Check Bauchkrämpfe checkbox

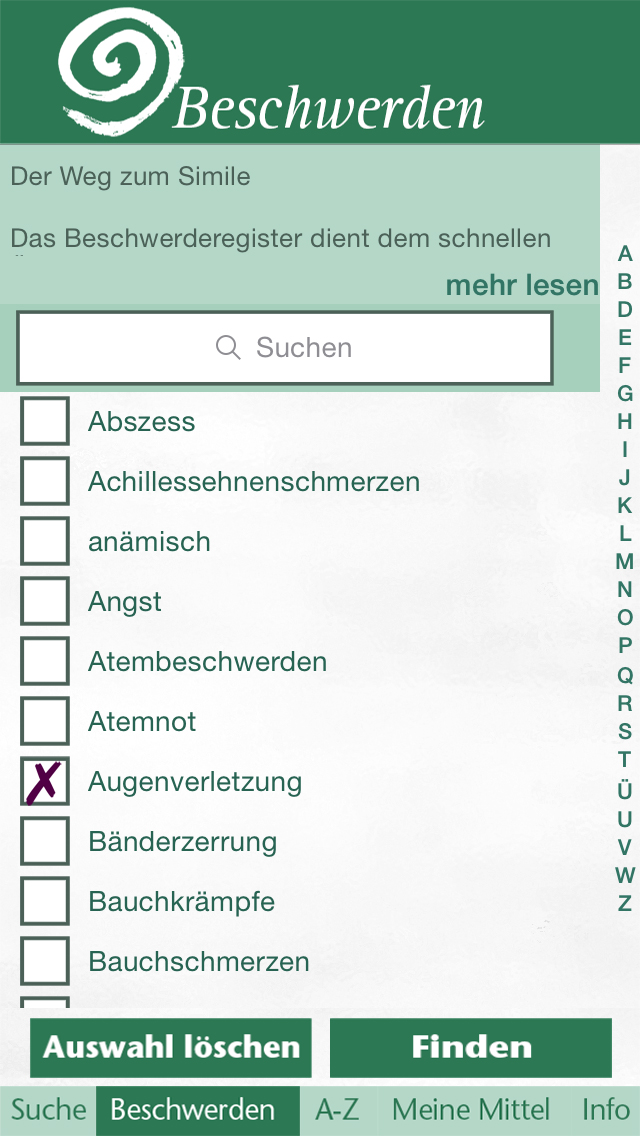(45, 901)
